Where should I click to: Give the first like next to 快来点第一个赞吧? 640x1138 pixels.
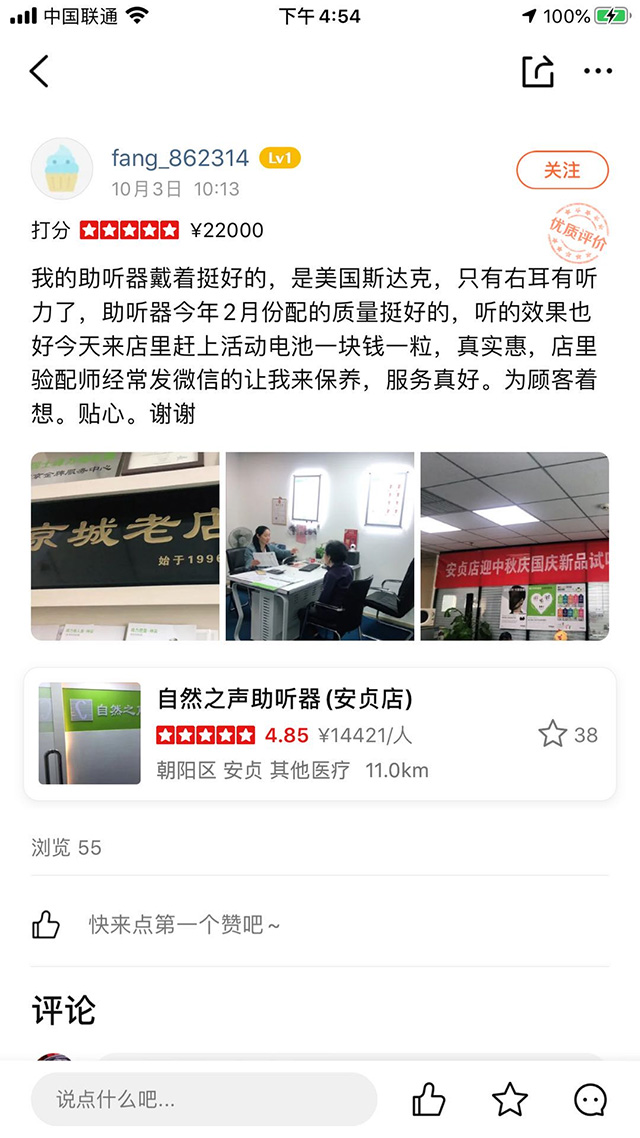(x=46, y=925)
